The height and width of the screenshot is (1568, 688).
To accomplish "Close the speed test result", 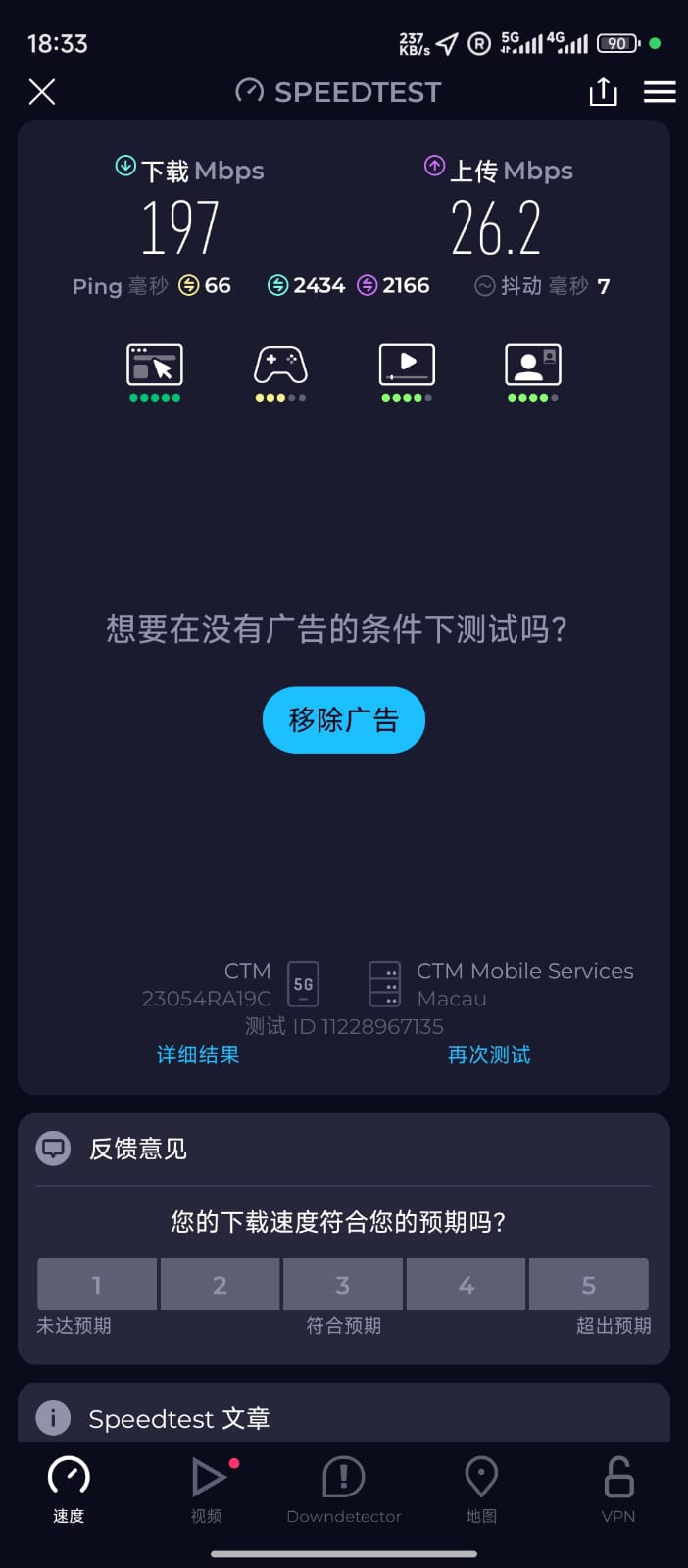I will [42, 92].
